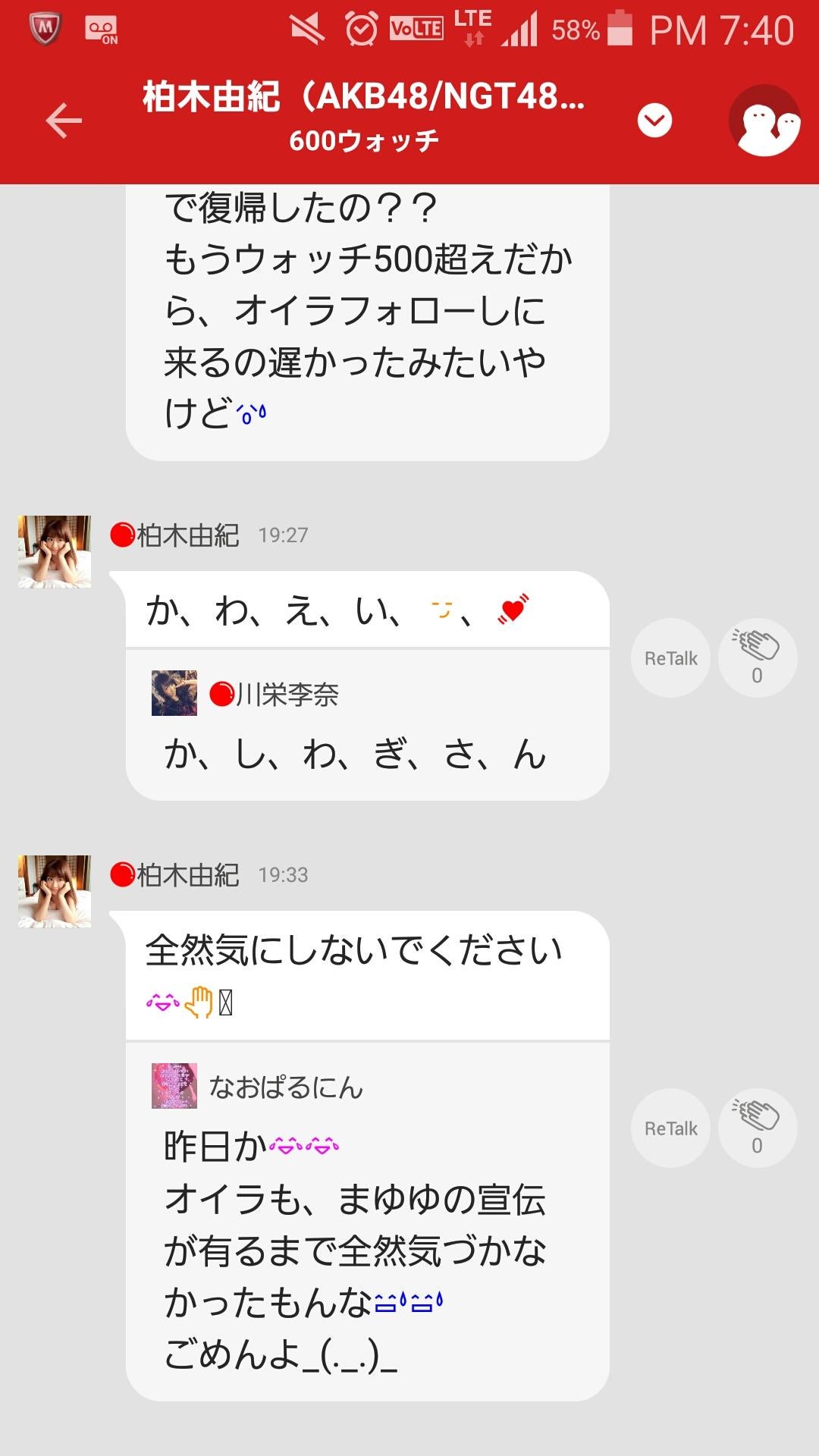The width and height of the screenshot is (819, 1456).
Task: Expand the talk title dropdown chevron
Action: 654,121
